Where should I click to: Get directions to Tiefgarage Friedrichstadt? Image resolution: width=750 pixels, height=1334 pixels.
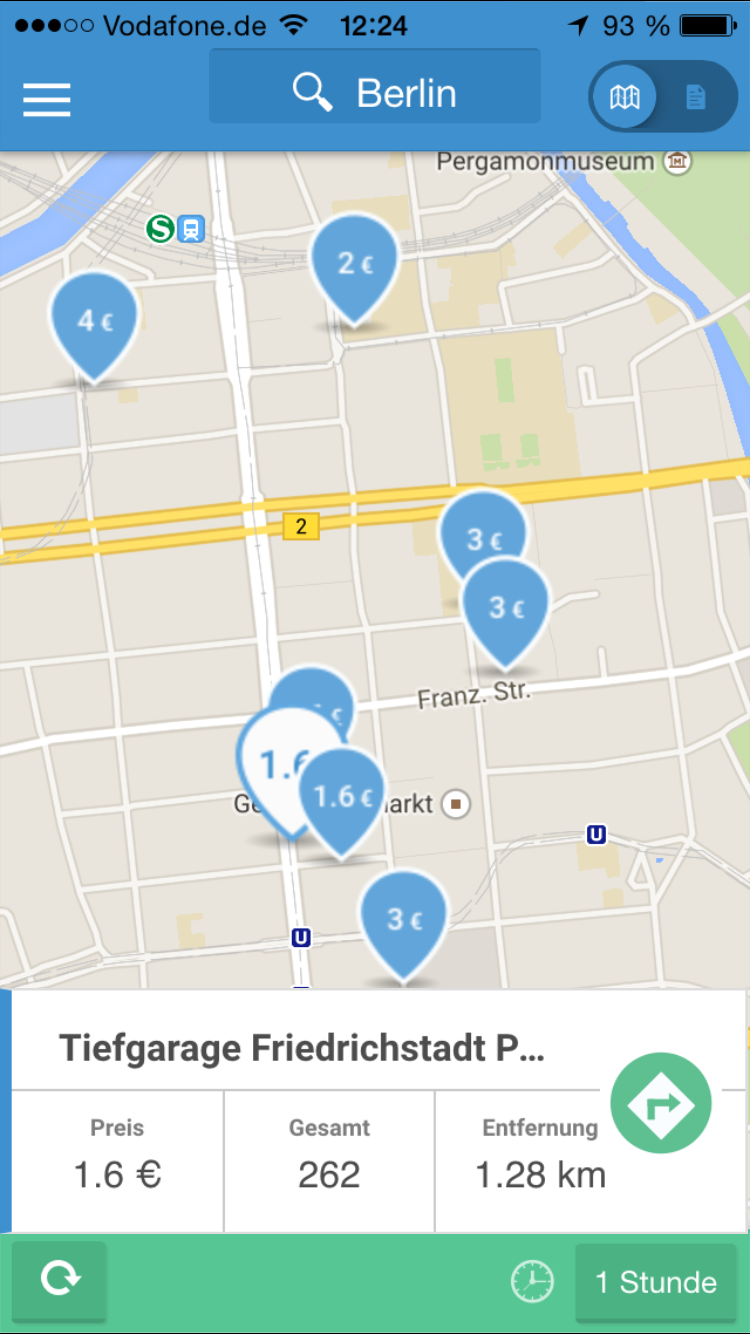click(x=661, y=1104)
